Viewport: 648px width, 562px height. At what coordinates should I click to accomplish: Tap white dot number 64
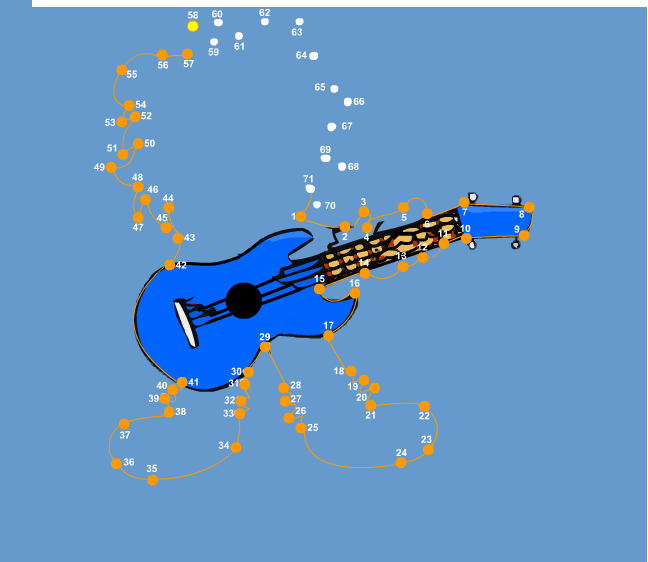[x=314, y=56]
